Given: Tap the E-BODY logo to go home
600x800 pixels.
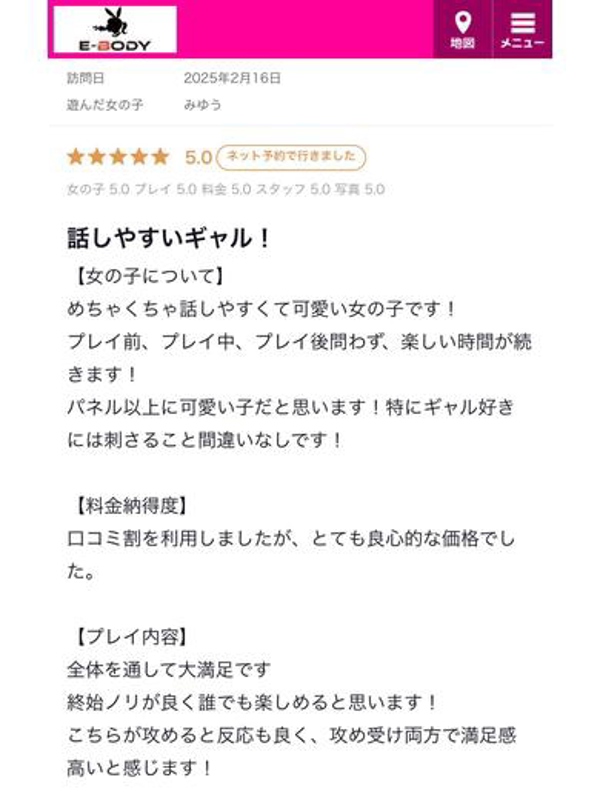Looking at the screenshot, I should point(115,30).
